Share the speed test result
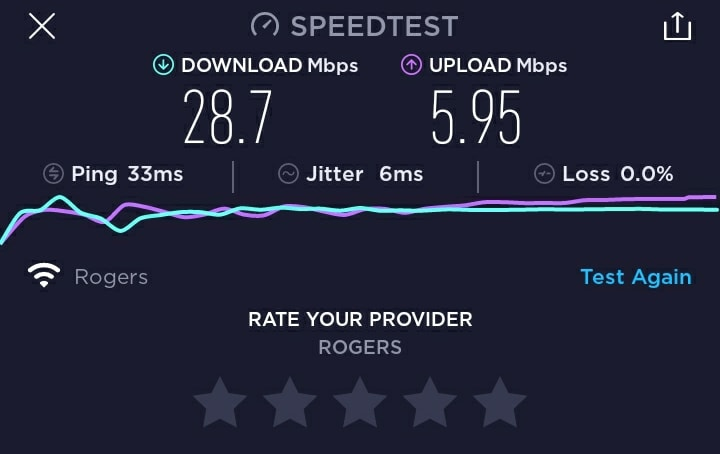The height and width of the screenshot is (454, 720). click(677, 26)
